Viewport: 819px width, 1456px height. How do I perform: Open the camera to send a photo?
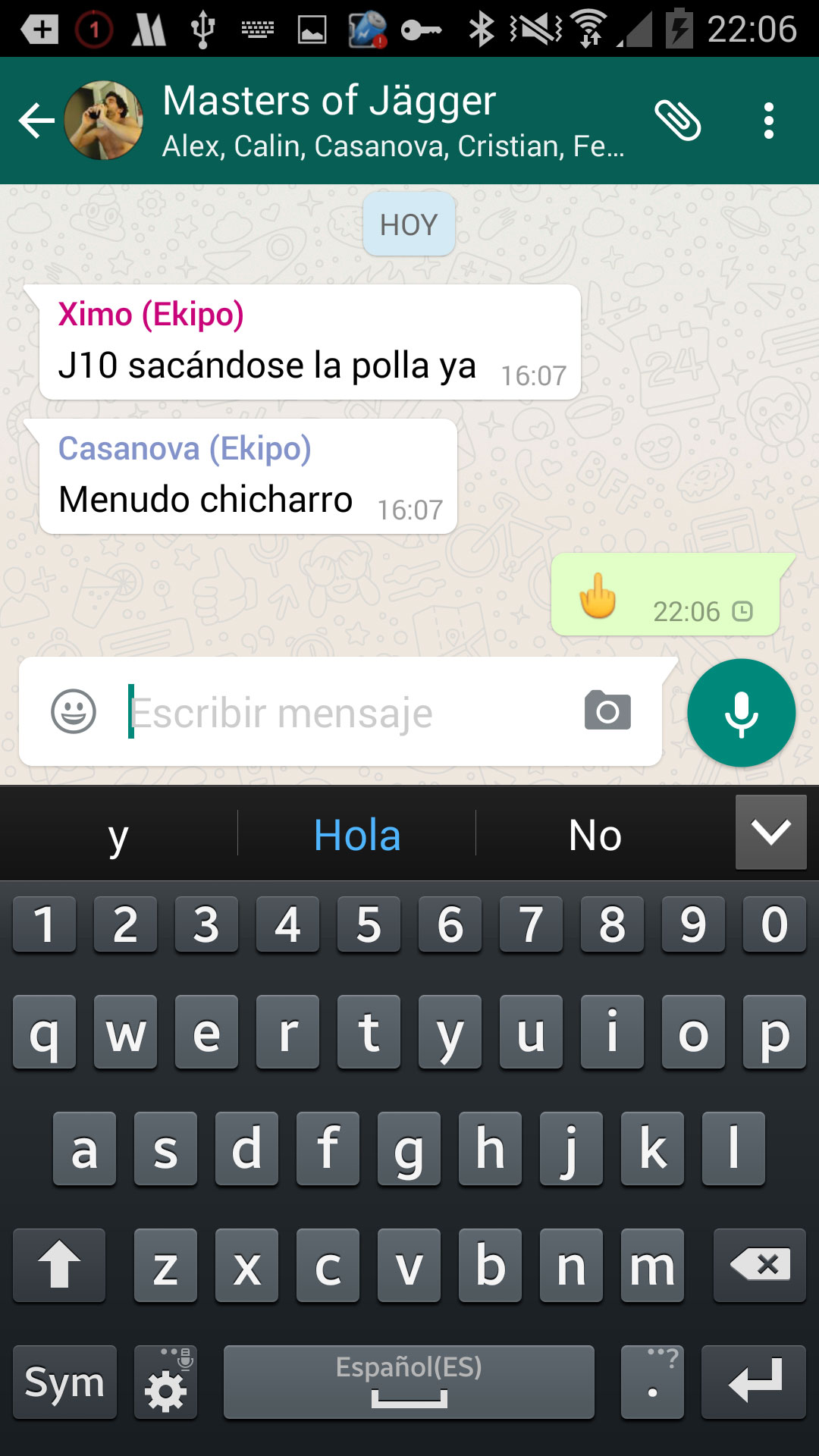click(x=607, y=711)
